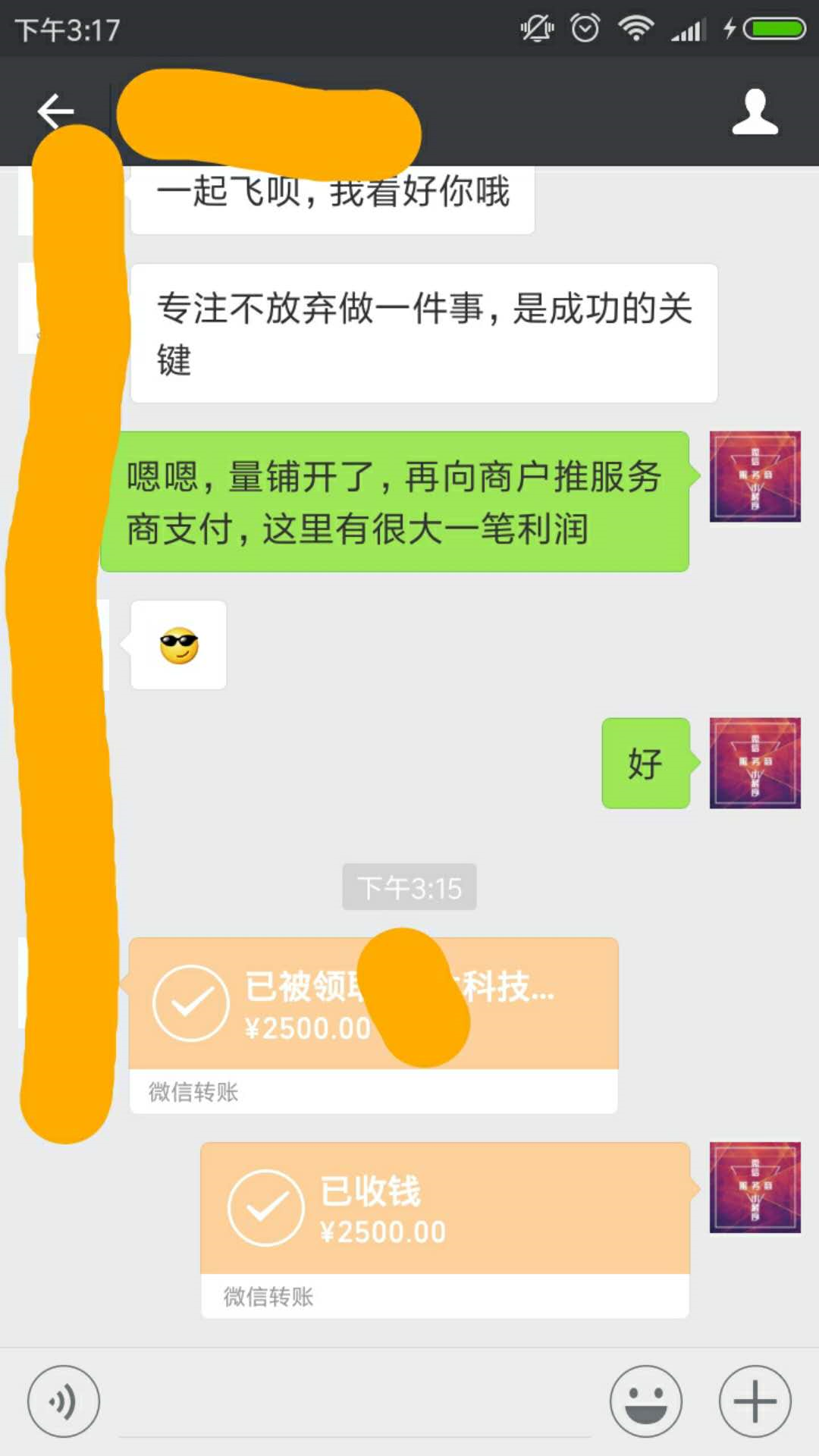819x1456 pixels.
Task: Tap my avatar next to 好 message
Action: click(755, 763)
